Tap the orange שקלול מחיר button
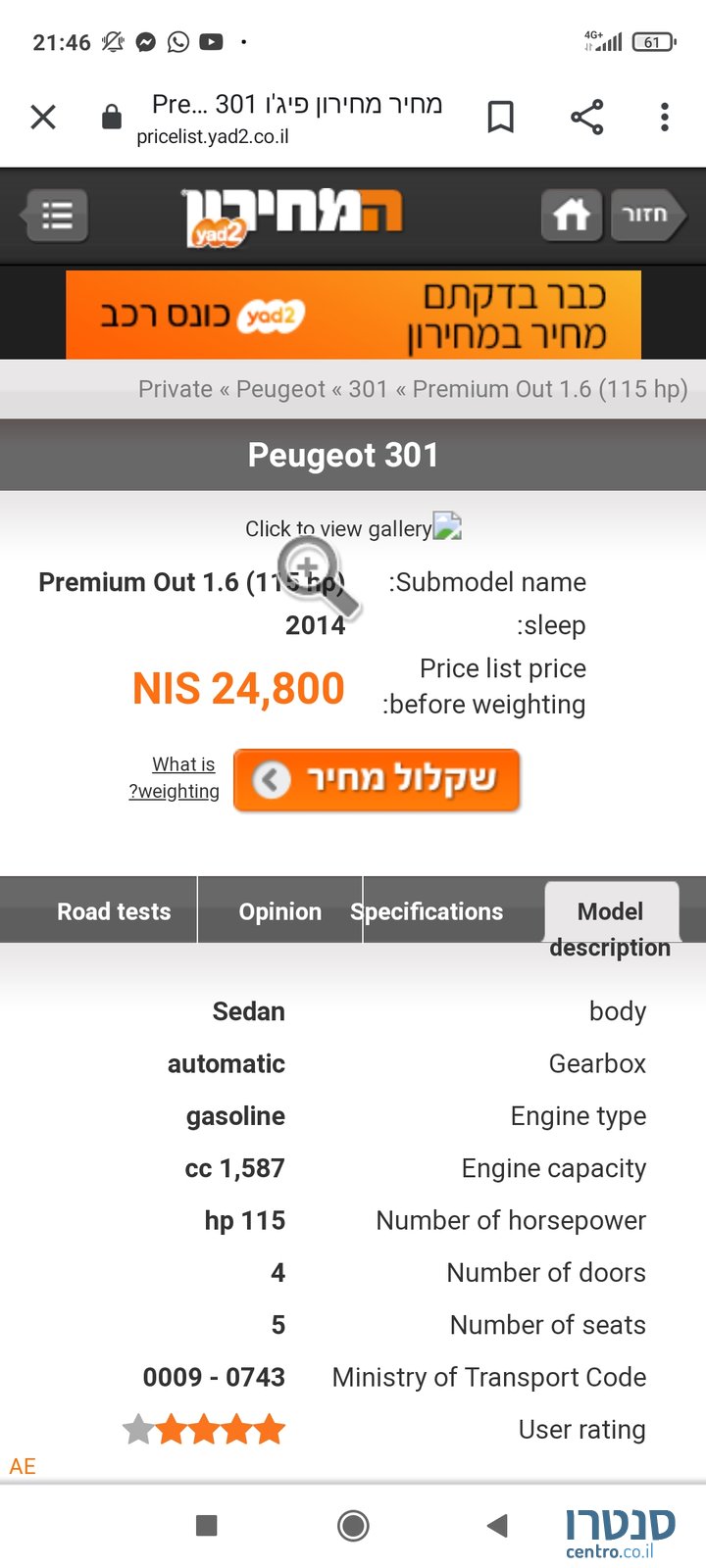The width and height of the screenshot is (706, 1568). [x=377, y=780]
